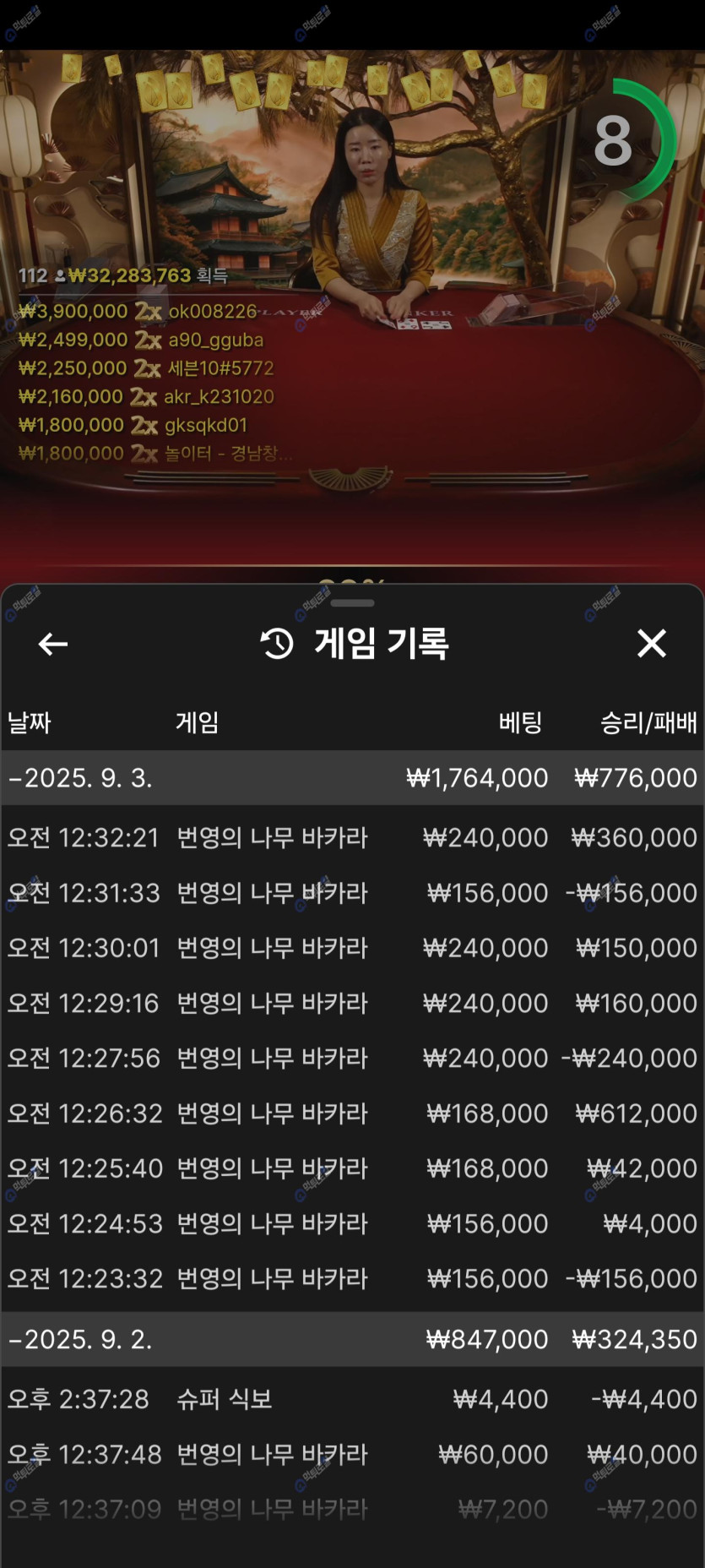Open the 오전 12:30:01 game record
The width and height of the screenshot is (705, 1568).
(x=352, y=948)
